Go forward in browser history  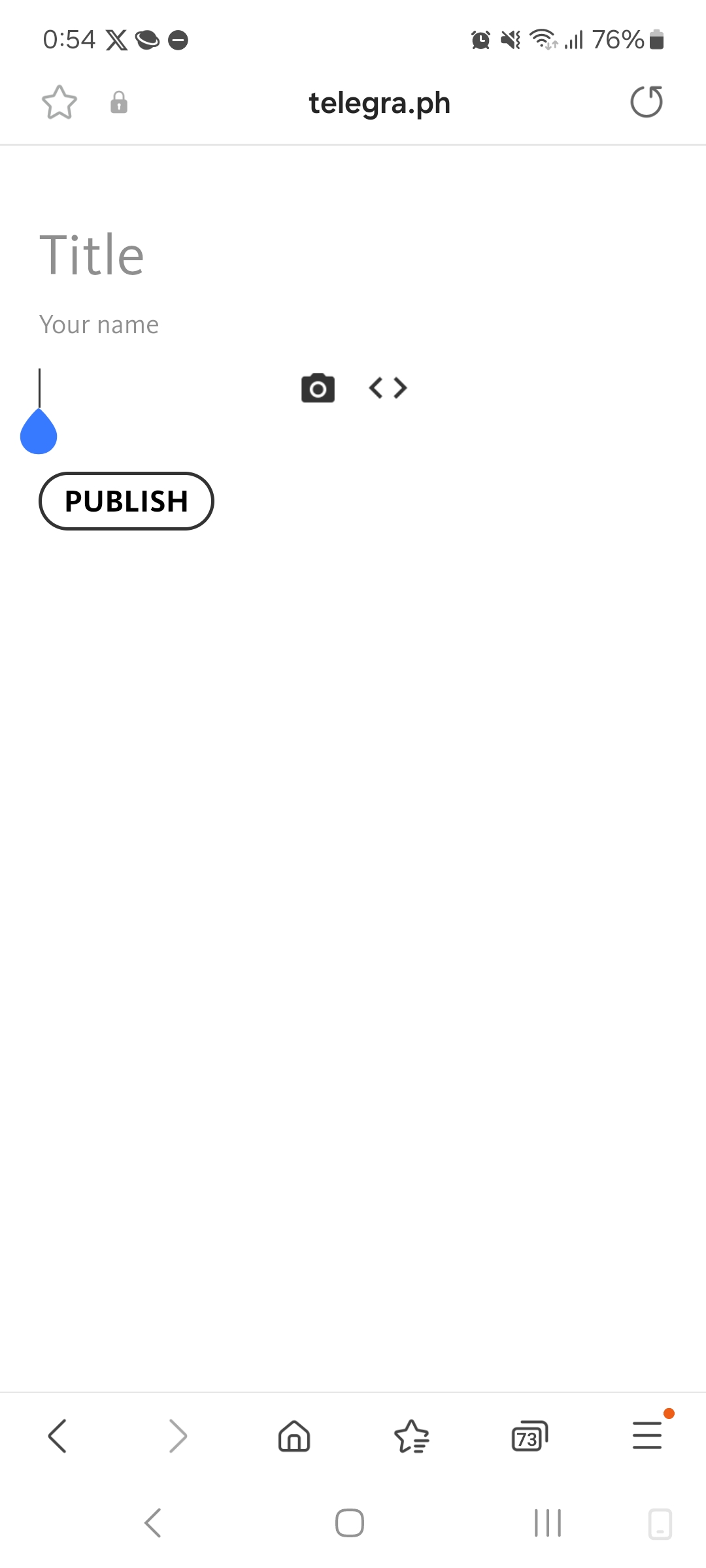pos(177,1436)
